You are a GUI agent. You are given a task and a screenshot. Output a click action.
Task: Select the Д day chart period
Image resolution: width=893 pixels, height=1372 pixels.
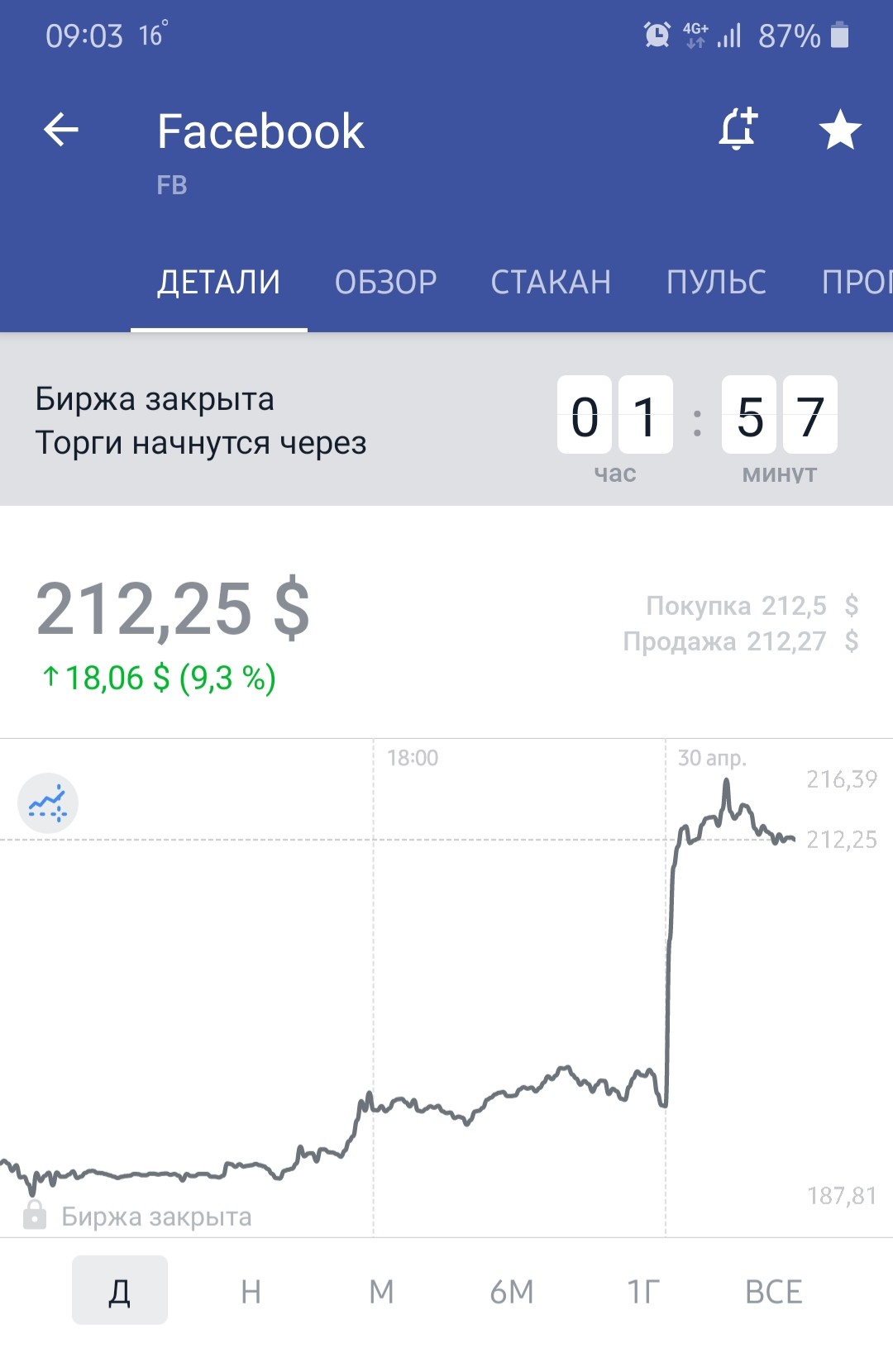coord(120,1290)
